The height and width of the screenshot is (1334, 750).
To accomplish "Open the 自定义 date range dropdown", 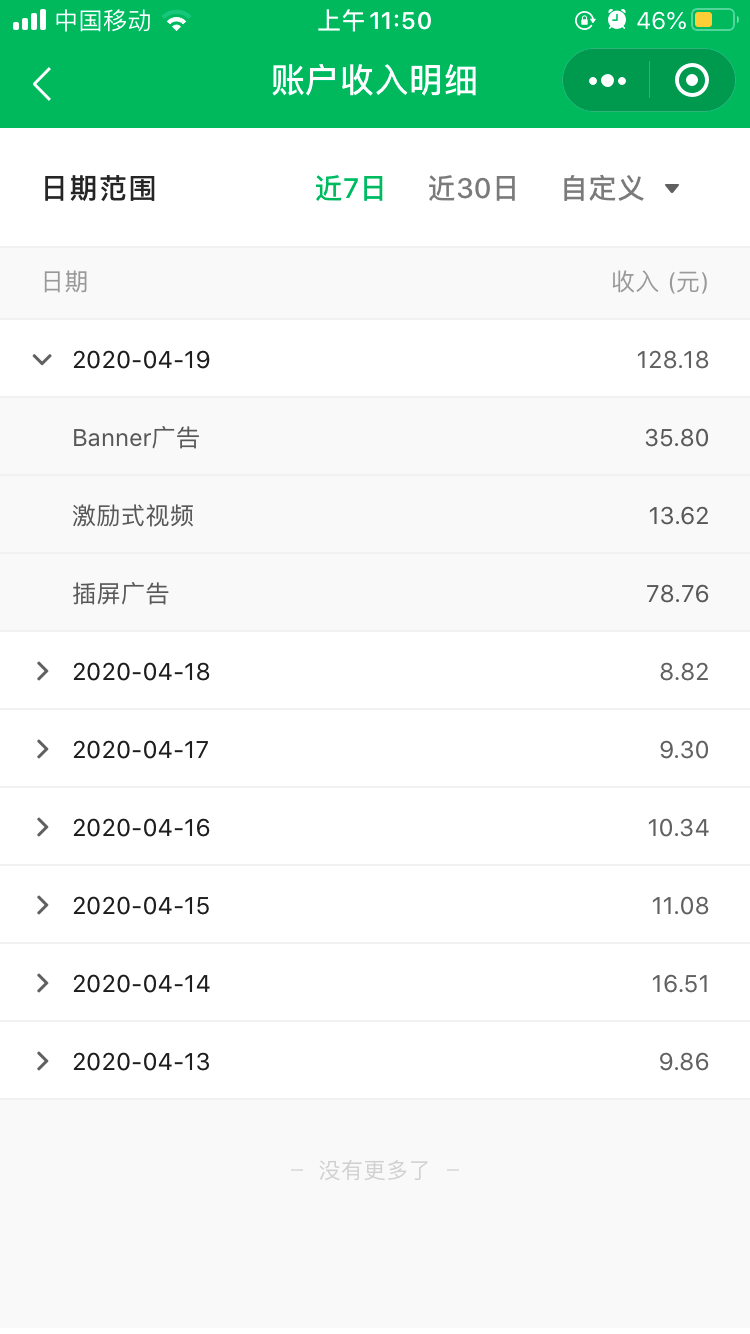I will tap(621, 189).
